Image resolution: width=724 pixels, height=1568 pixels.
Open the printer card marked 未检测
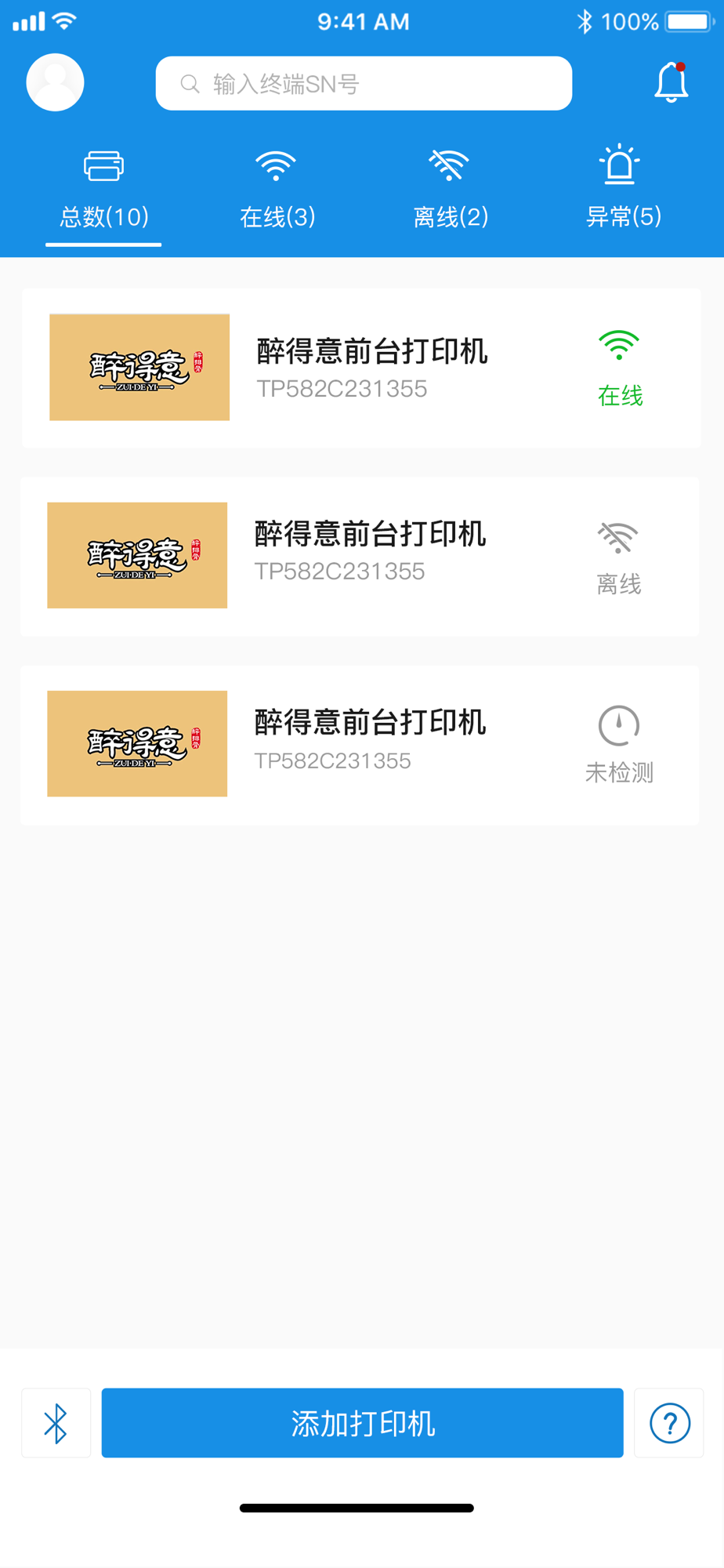click(x=360, y=745)
